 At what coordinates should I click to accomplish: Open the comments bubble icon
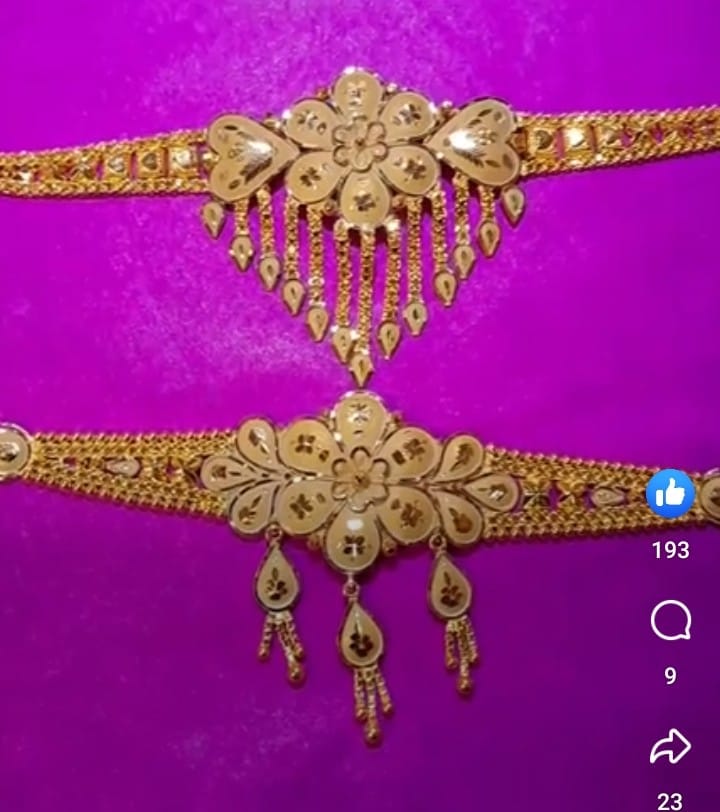(670, 622)
